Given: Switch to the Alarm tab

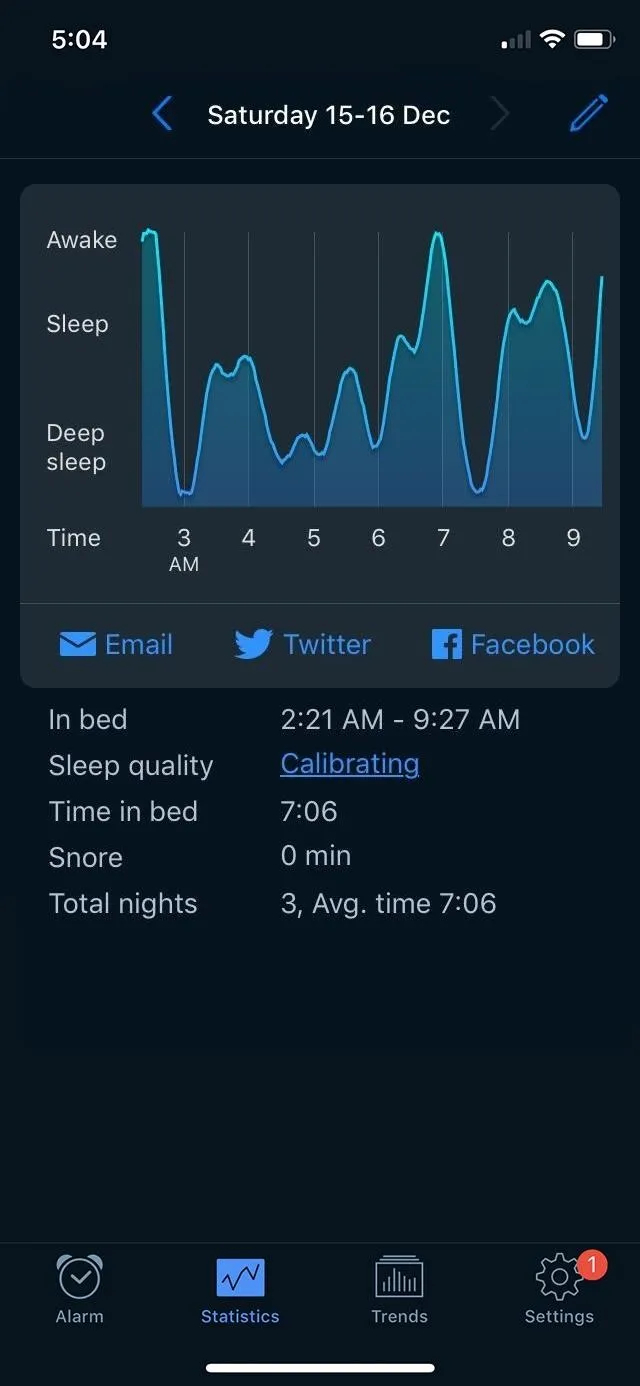Looking at the screenshot, I should tap(79, 1290).
